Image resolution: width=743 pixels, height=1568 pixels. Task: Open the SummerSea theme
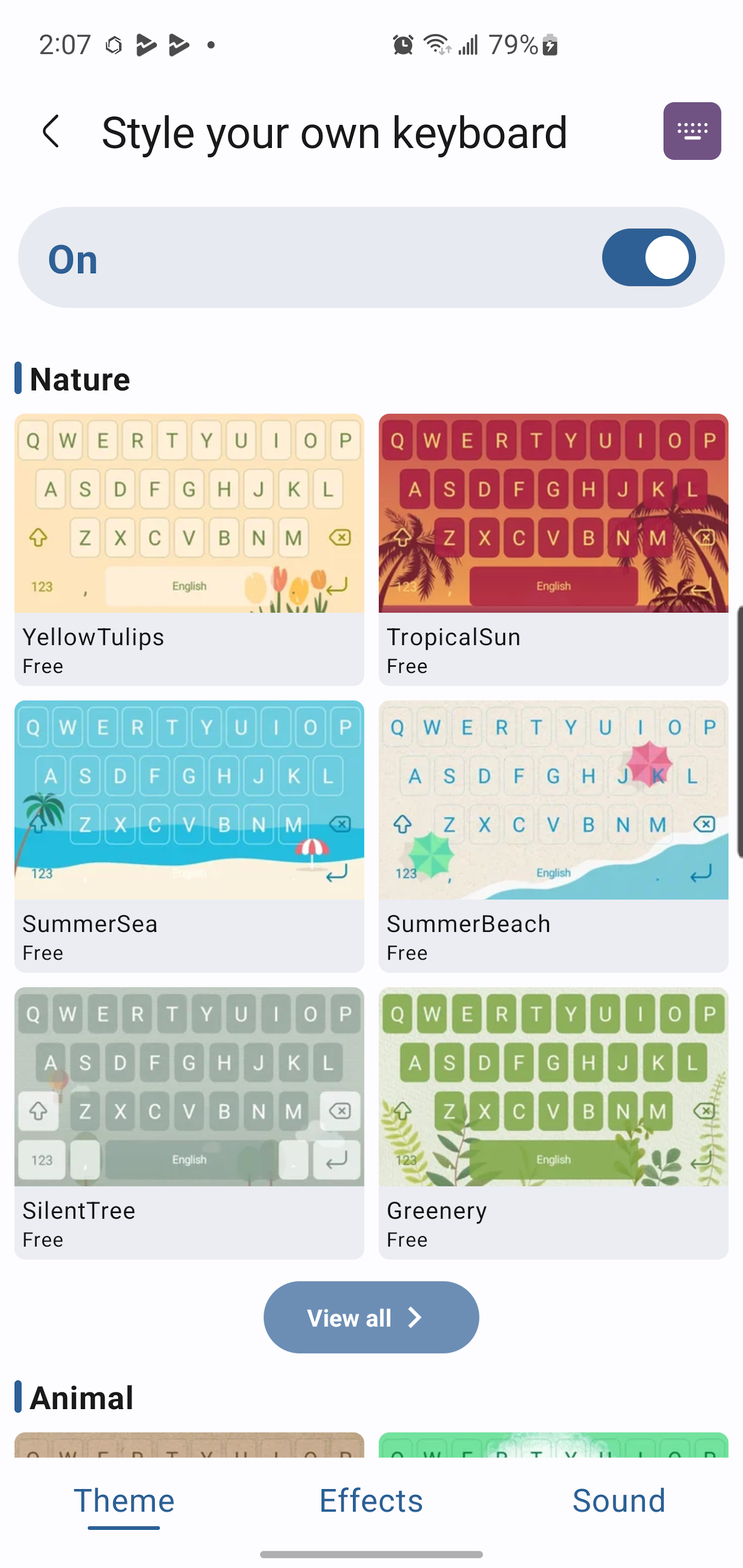[189, 835]
